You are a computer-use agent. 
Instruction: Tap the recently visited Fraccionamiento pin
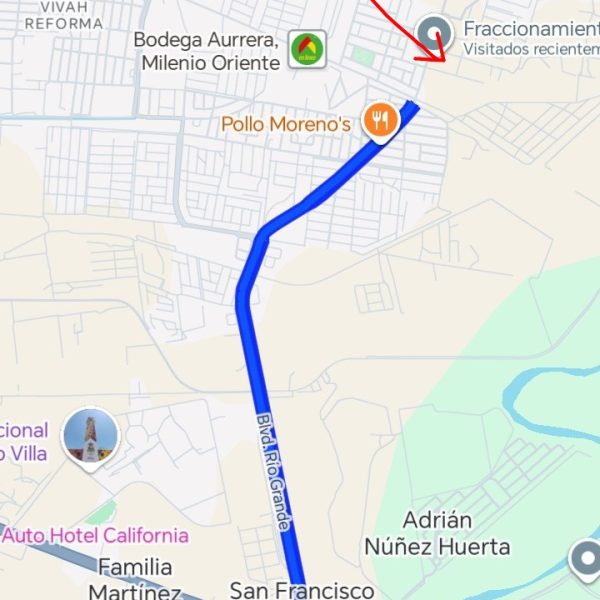435,35
